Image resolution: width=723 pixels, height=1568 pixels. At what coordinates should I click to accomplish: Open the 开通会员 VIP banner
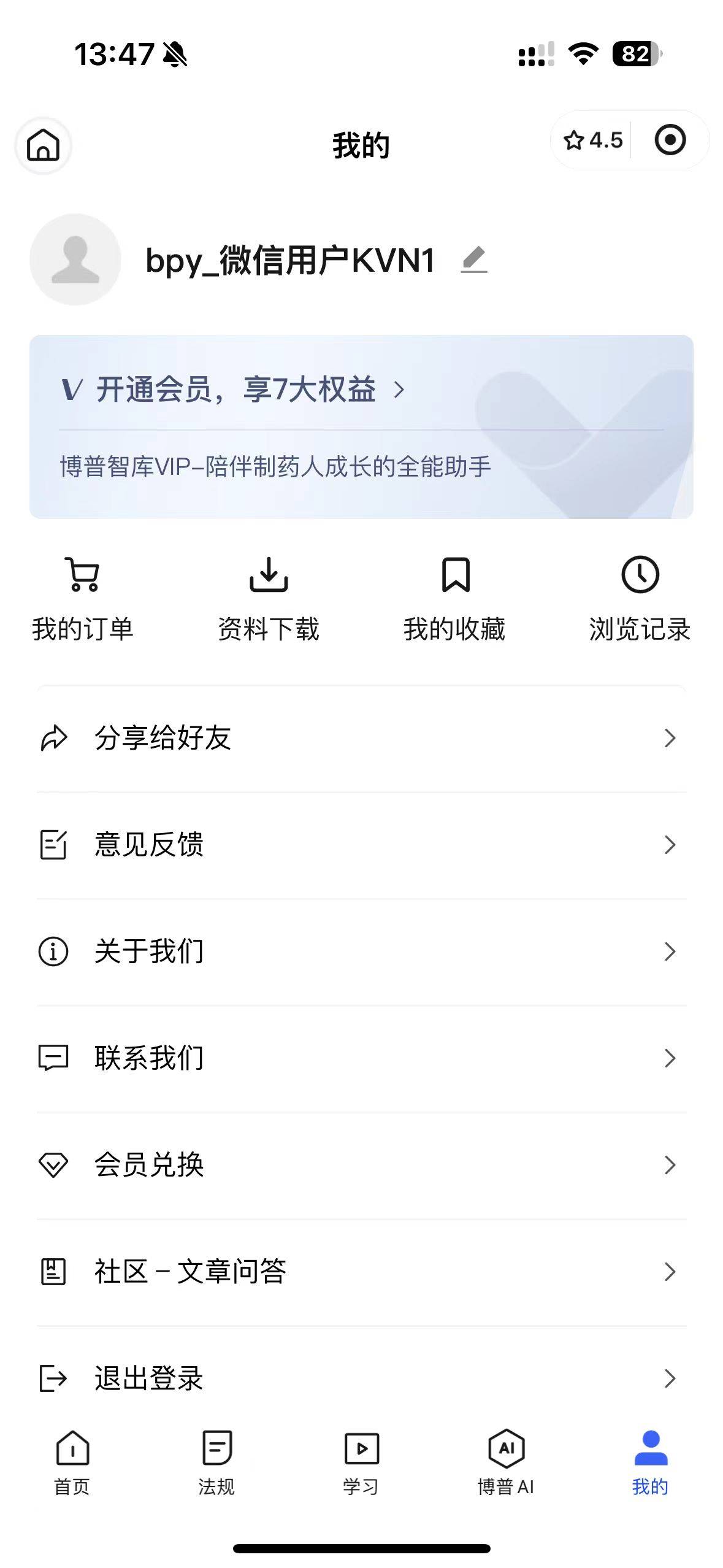361,426
